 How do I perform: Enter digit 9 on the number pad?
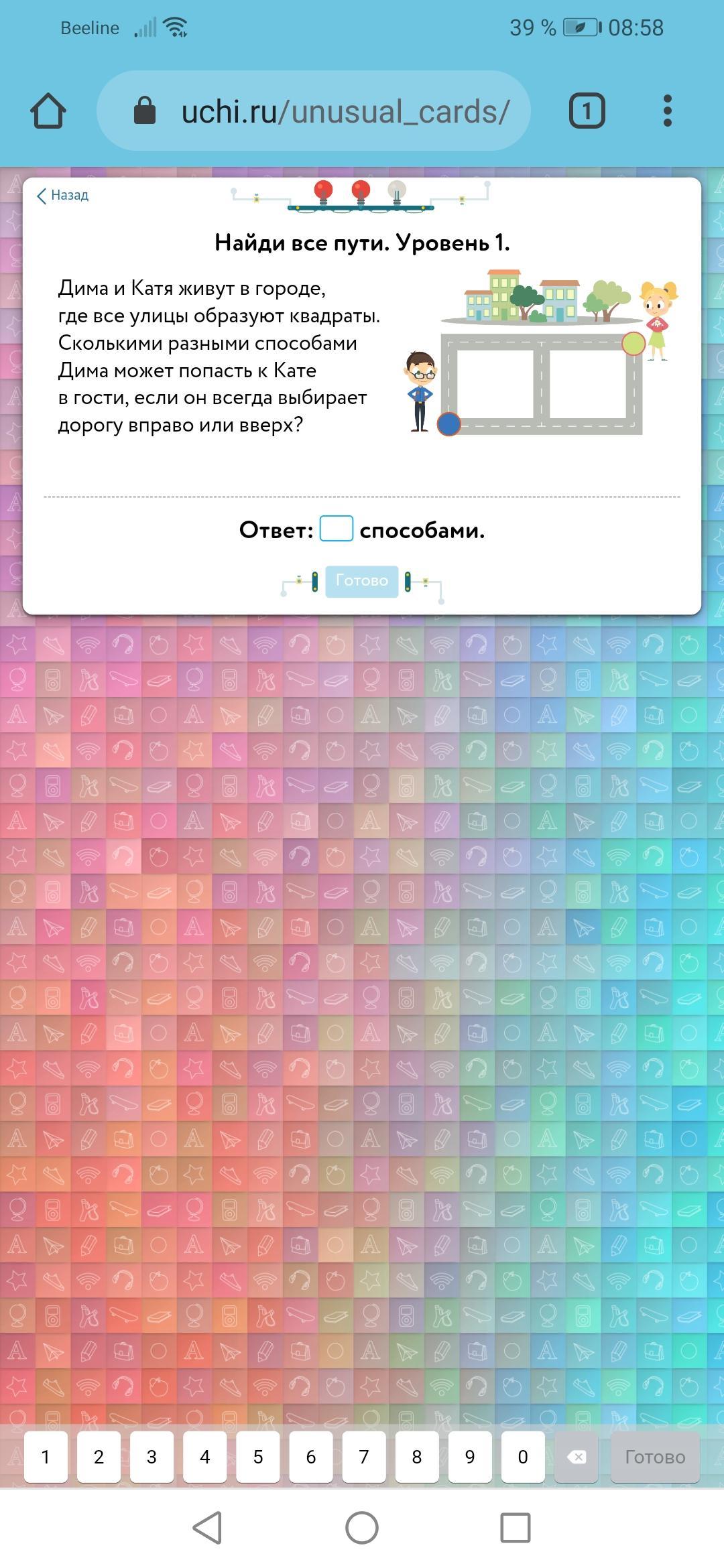click(469, 1457)
